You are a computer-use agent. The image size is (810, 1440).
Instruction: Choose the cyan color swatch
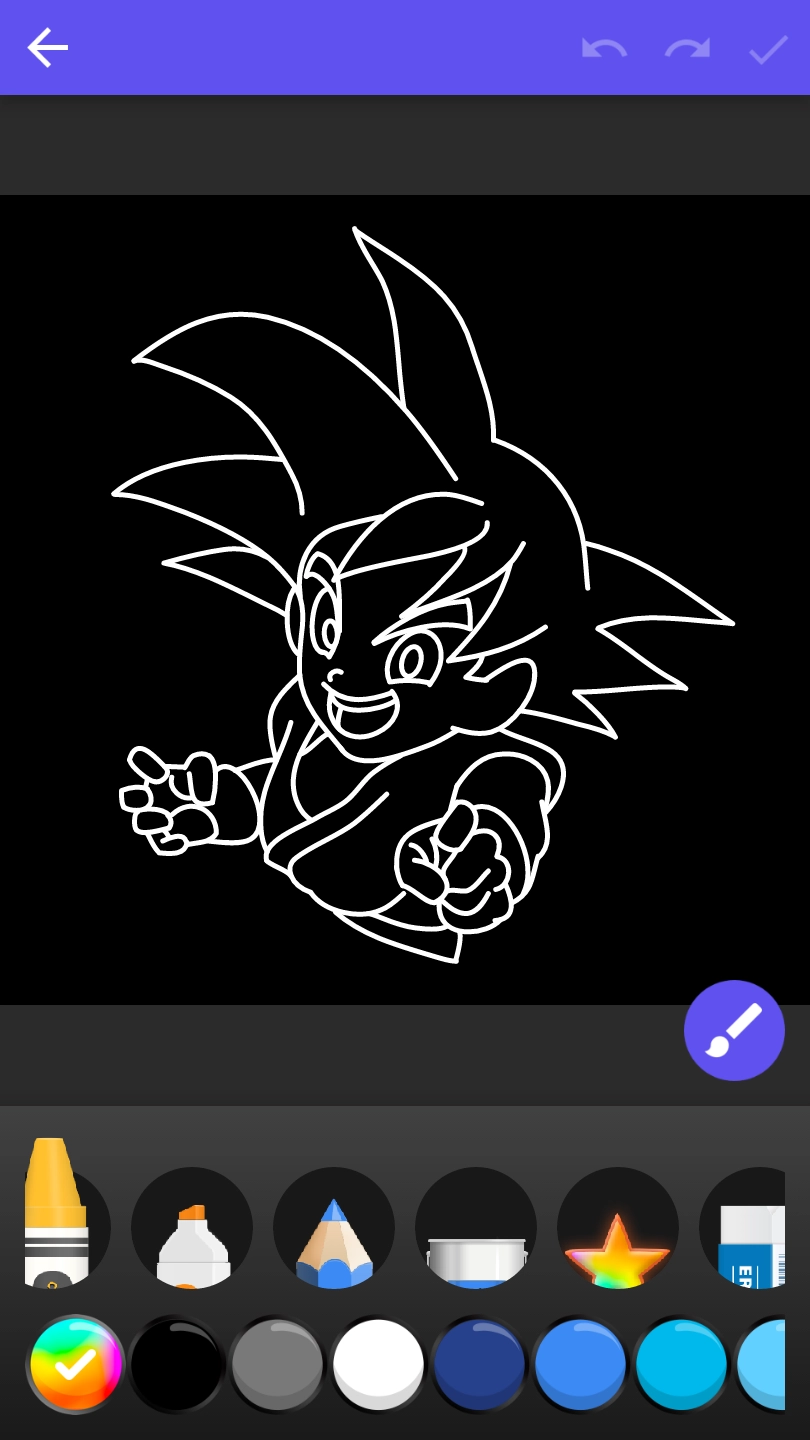tap(682, 1364)
